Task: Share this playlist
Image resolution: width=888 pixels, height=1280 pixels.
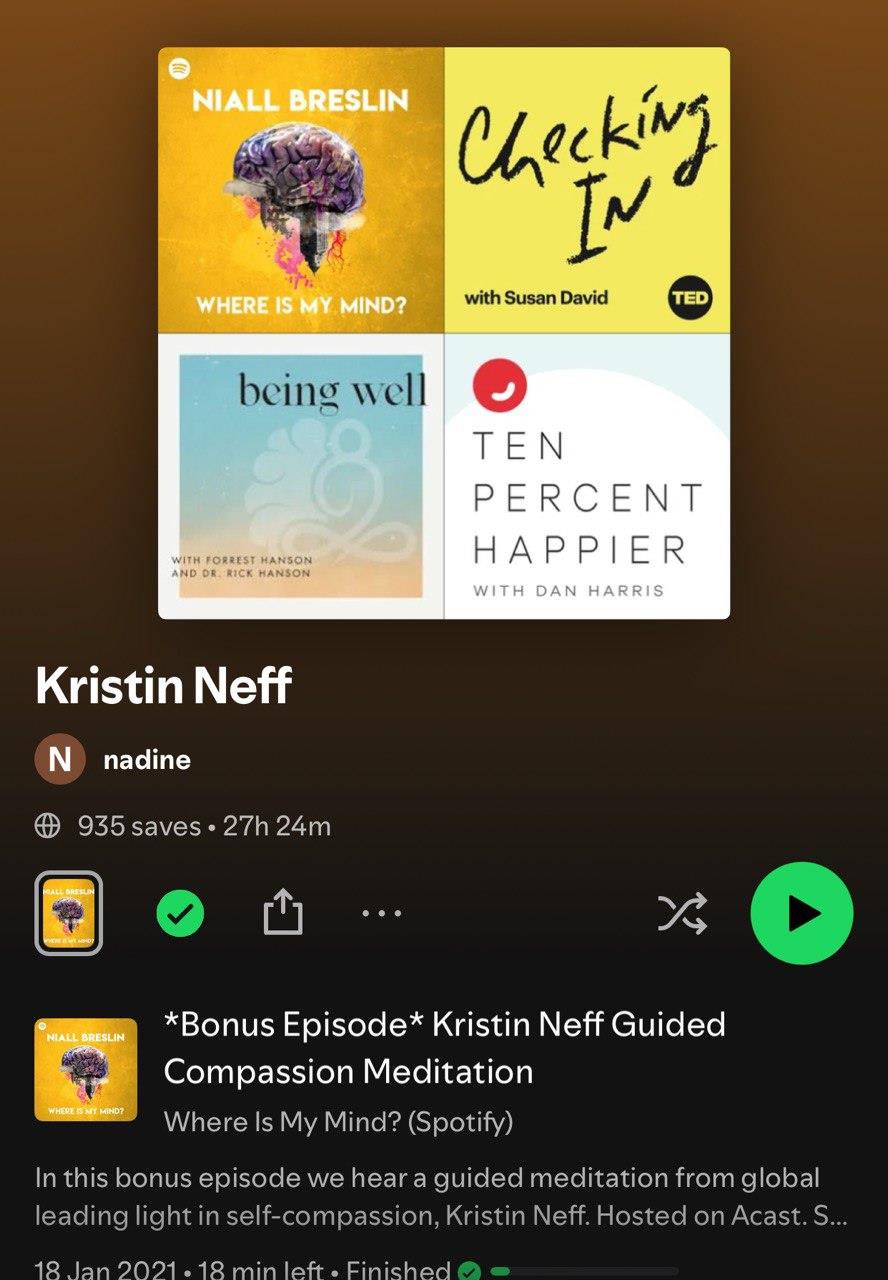Action: tap(283, 913)
